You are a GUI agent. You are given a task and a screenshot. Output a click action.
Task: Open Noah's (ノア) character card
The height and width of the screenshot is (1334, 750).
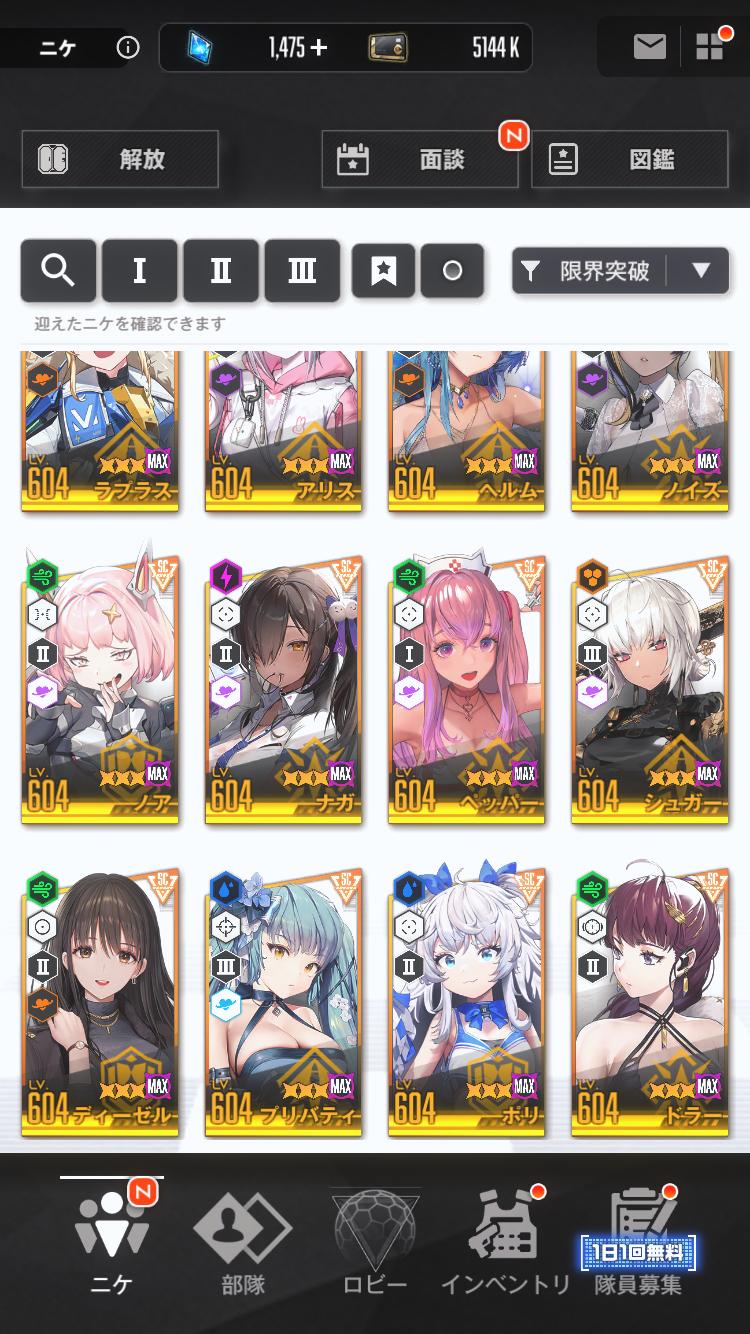point(100,690)
